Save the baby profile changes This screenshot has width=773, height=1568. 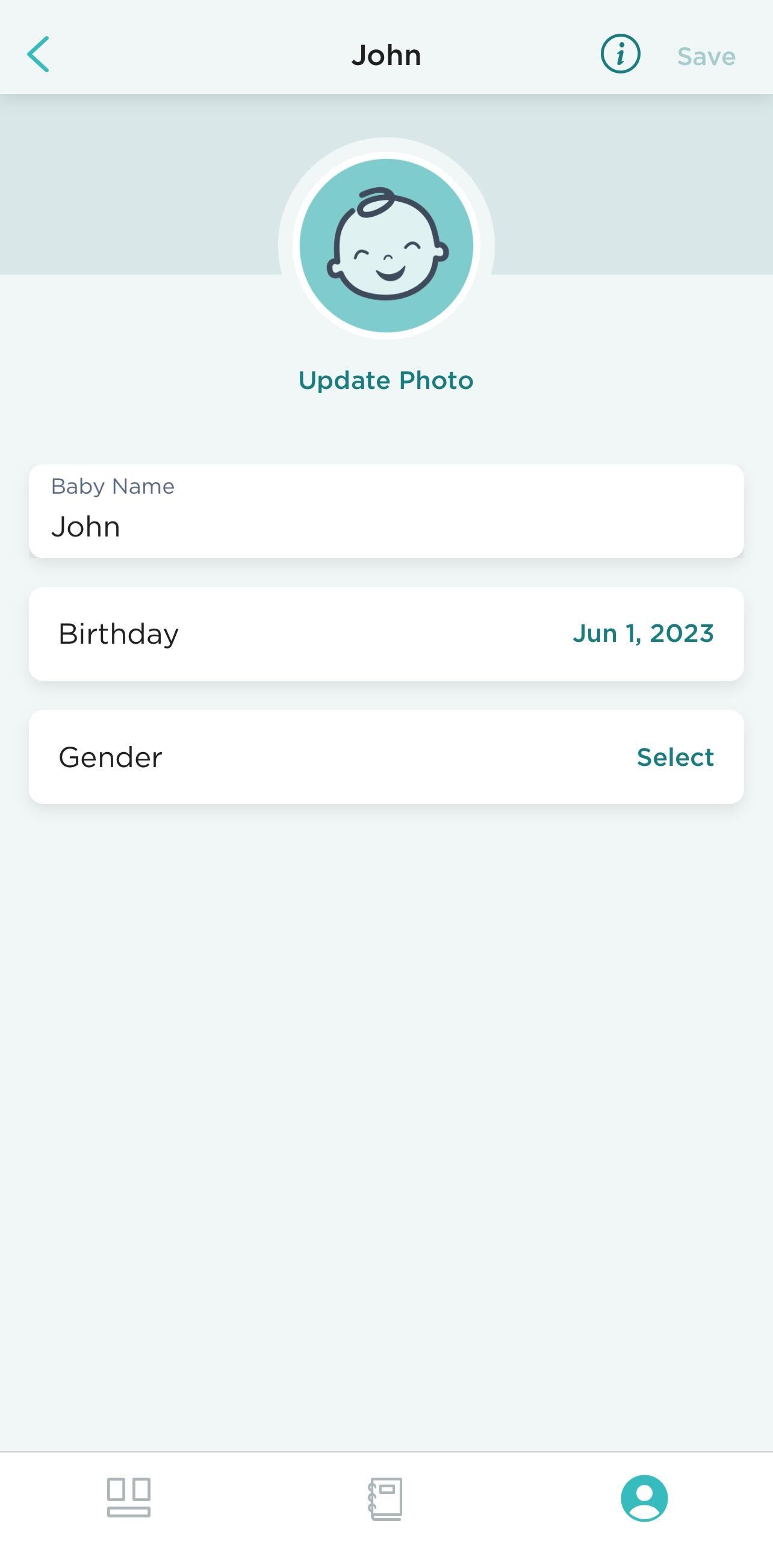(x=706, y=56)
